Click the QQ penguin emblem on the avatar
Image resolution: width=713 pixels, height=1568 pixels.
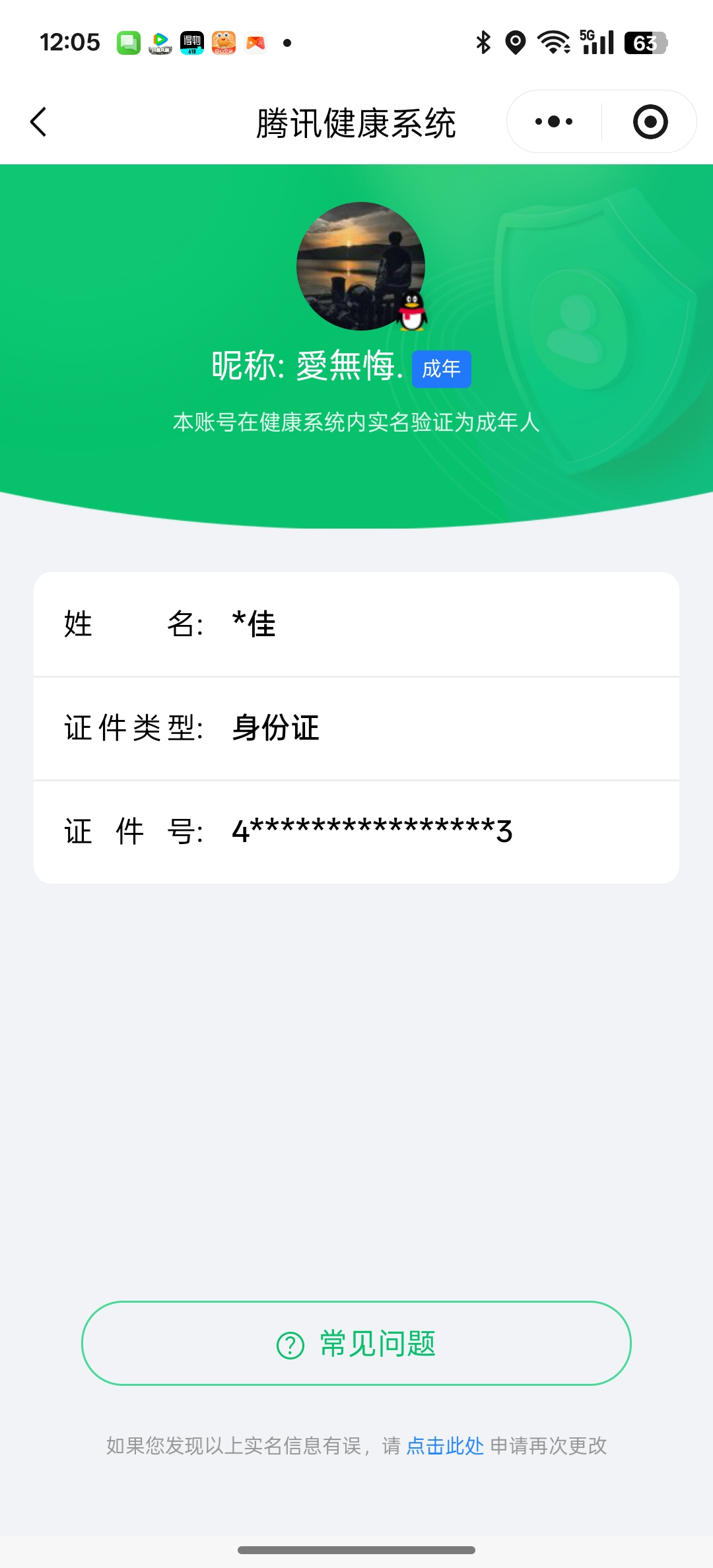click(x=411, y=312)
